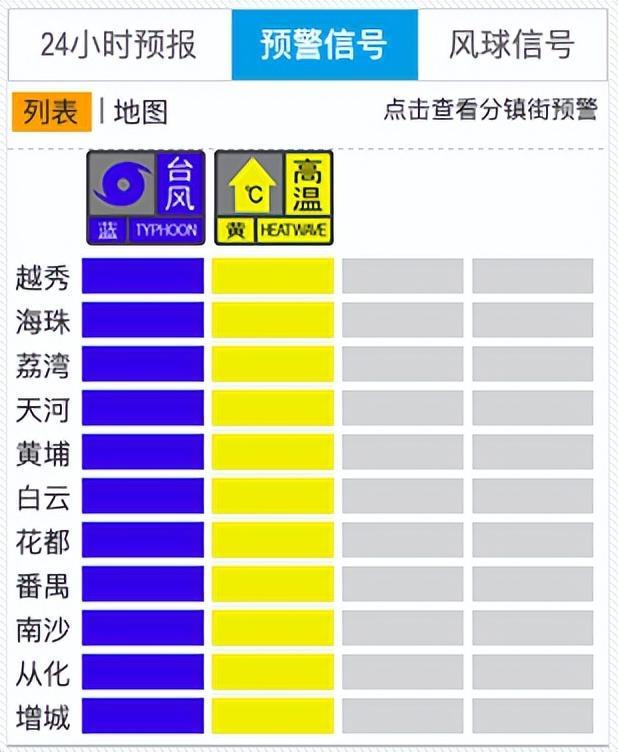
Task: Switch to the 24小时预报 tab
Action: pyautogui.click(x=120, y=45)
